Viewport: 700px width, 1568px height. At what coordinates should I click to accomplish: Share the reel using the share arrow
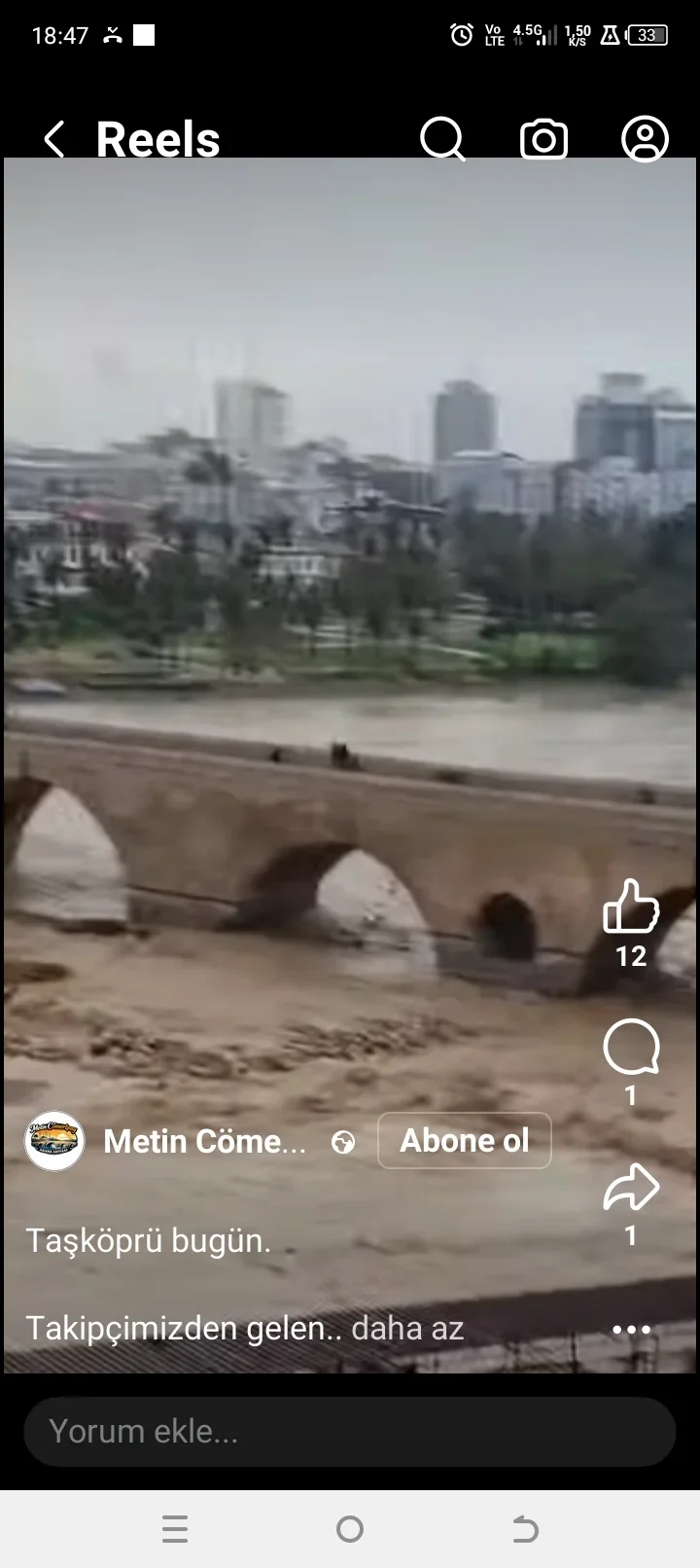630,1187
